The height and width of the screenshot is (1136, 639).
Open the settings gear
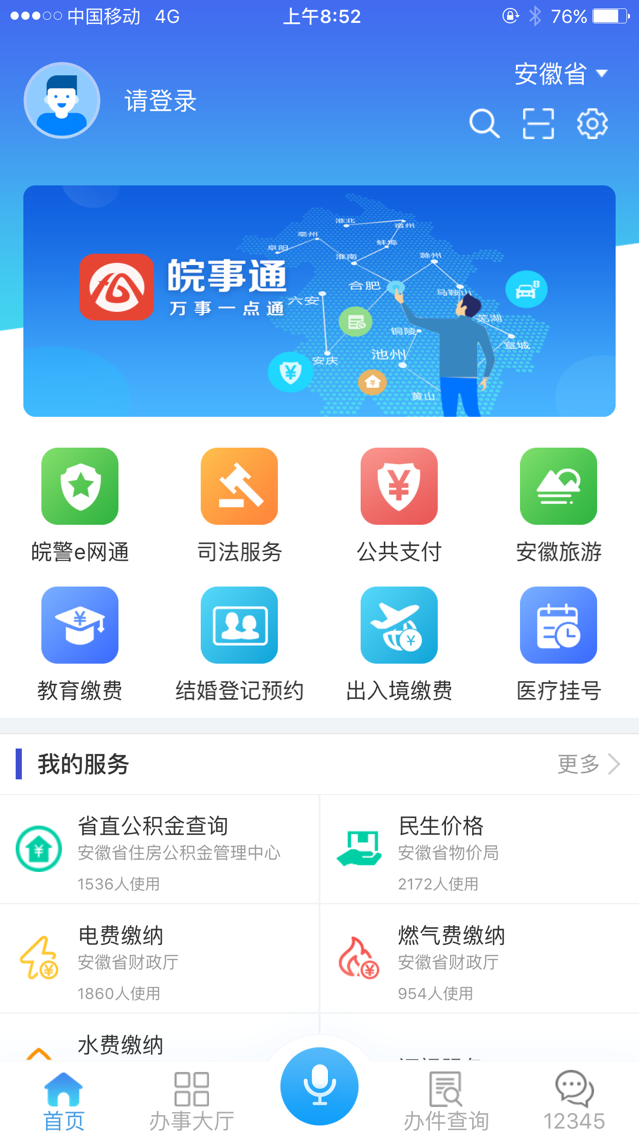click(593, 124)
